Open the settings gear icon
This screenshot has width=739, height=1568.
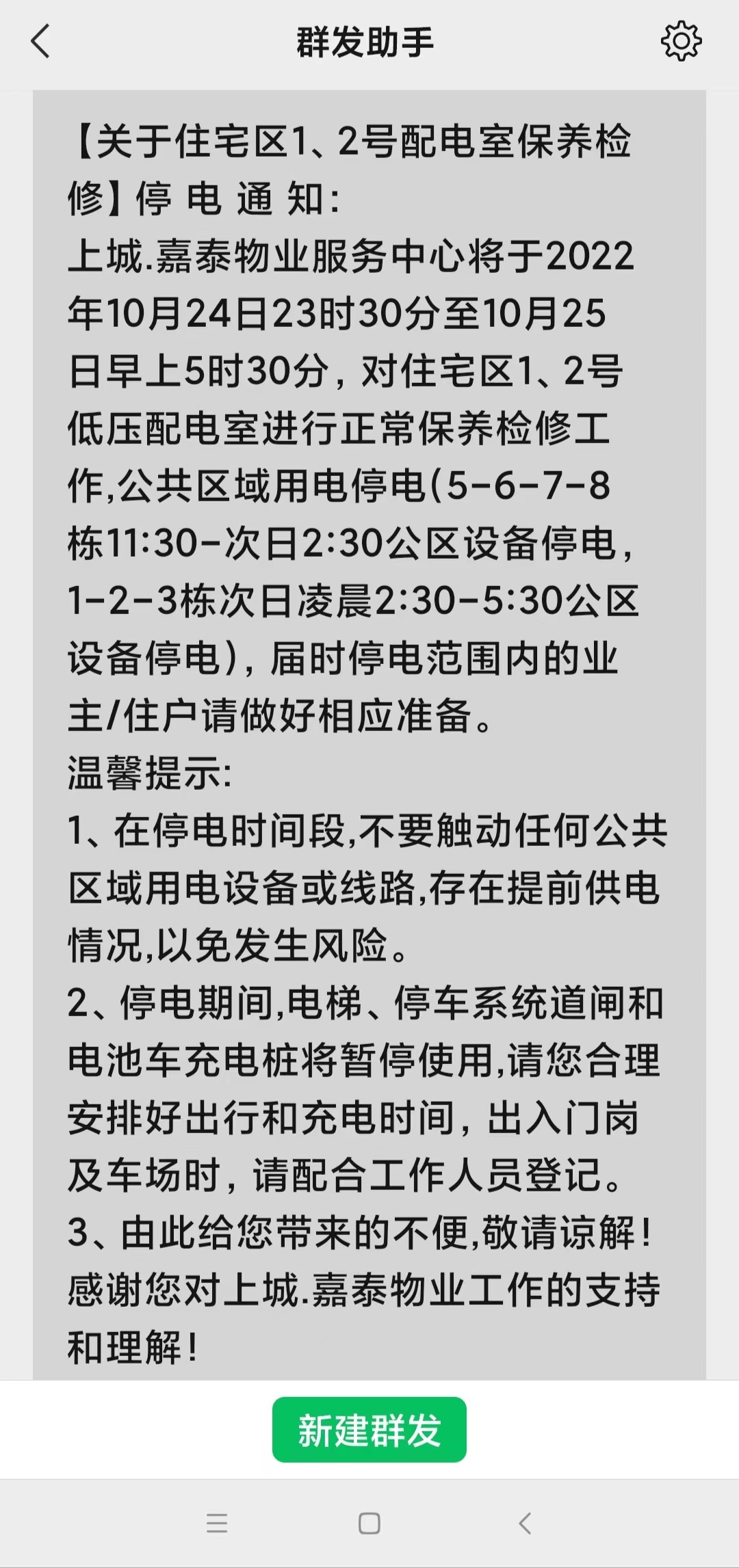681,42
